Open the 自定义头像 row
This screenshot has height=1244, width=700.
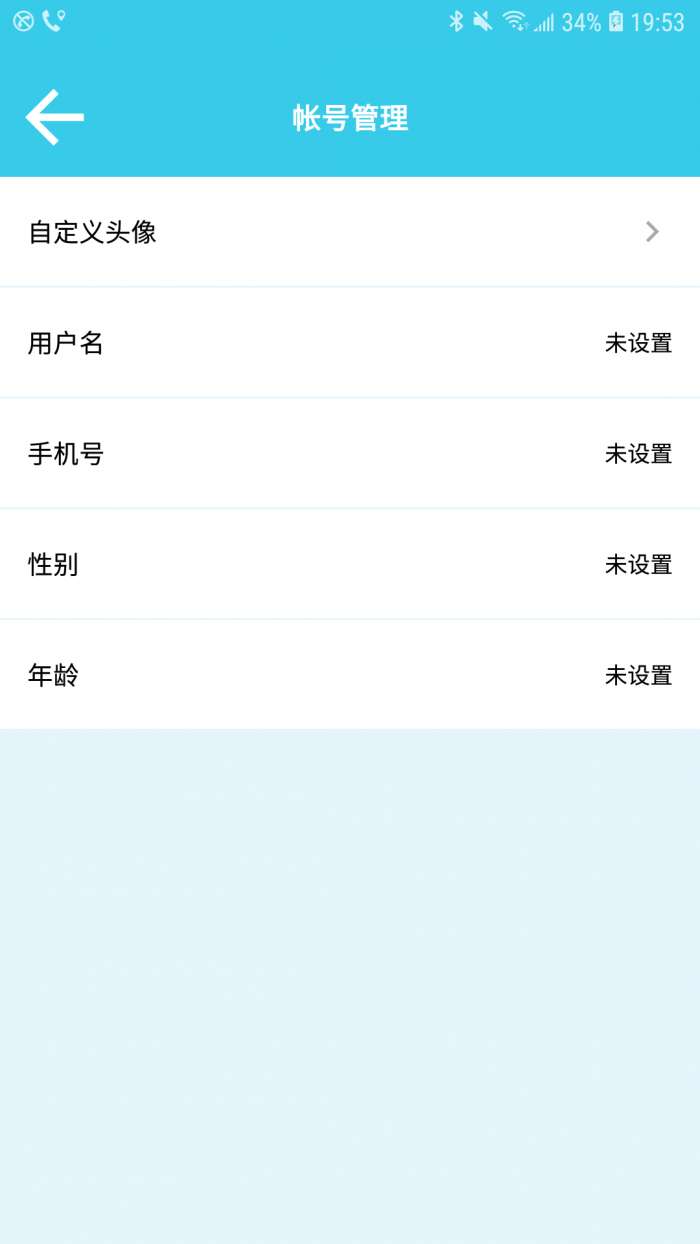click(350, 232)
